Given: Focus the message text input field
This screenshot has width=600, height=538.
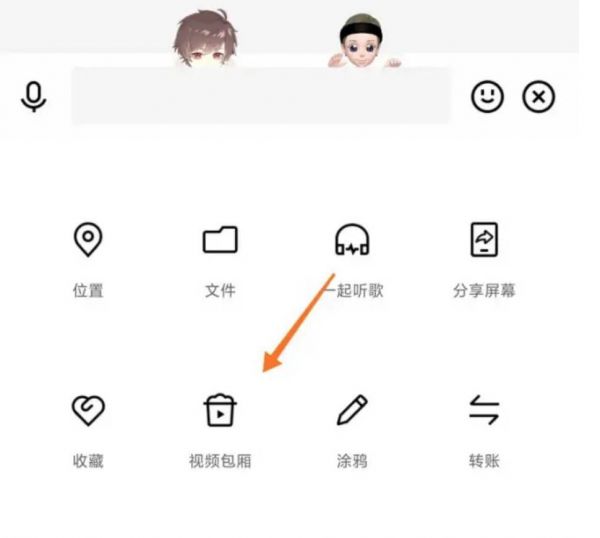Looking at the screenshot, I should pyautogui.click(x=260, y=97).
